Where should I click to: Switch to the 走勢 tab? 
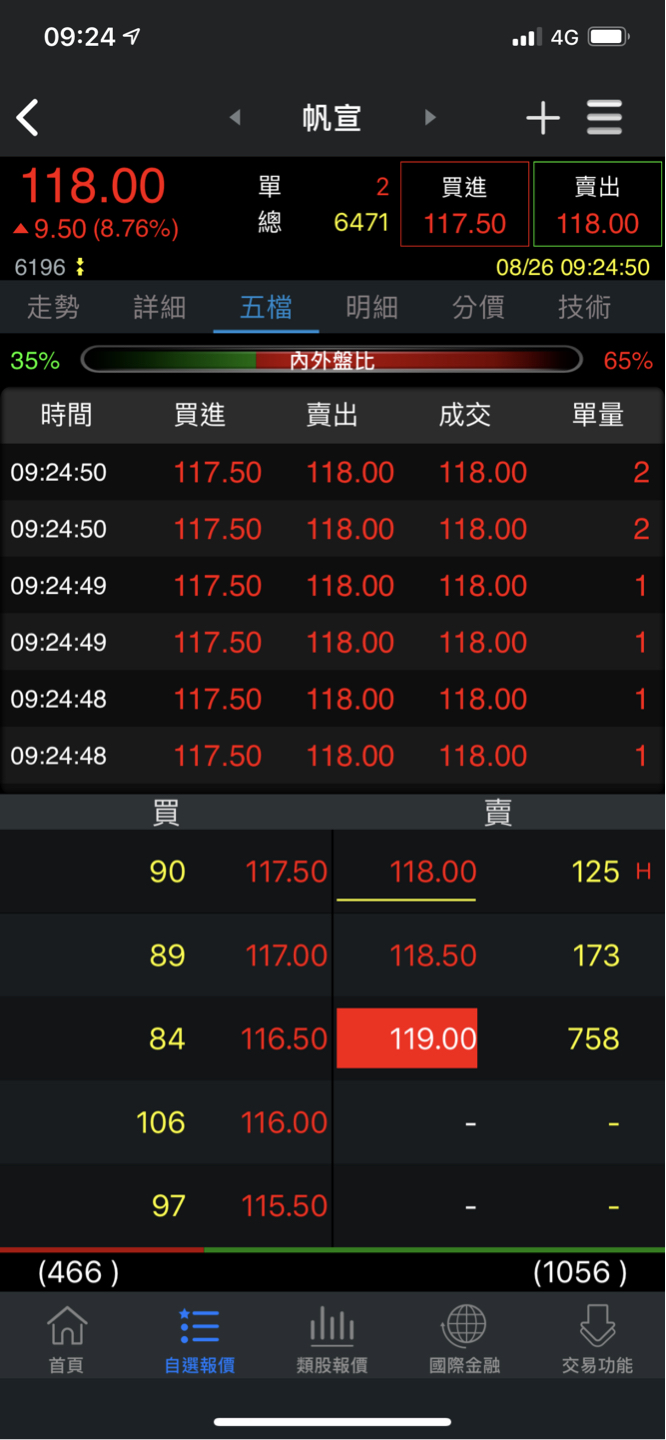(x=53, y=307)
